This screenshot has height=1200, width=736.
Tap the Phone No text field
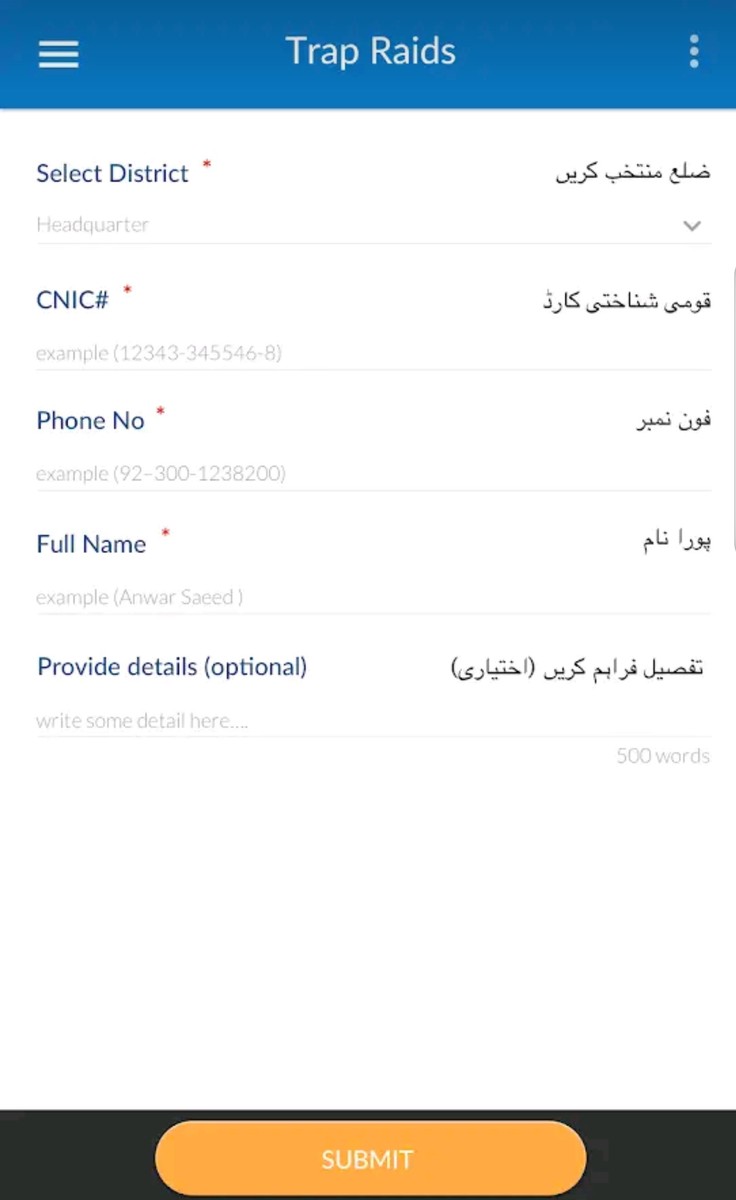[372, 473]
